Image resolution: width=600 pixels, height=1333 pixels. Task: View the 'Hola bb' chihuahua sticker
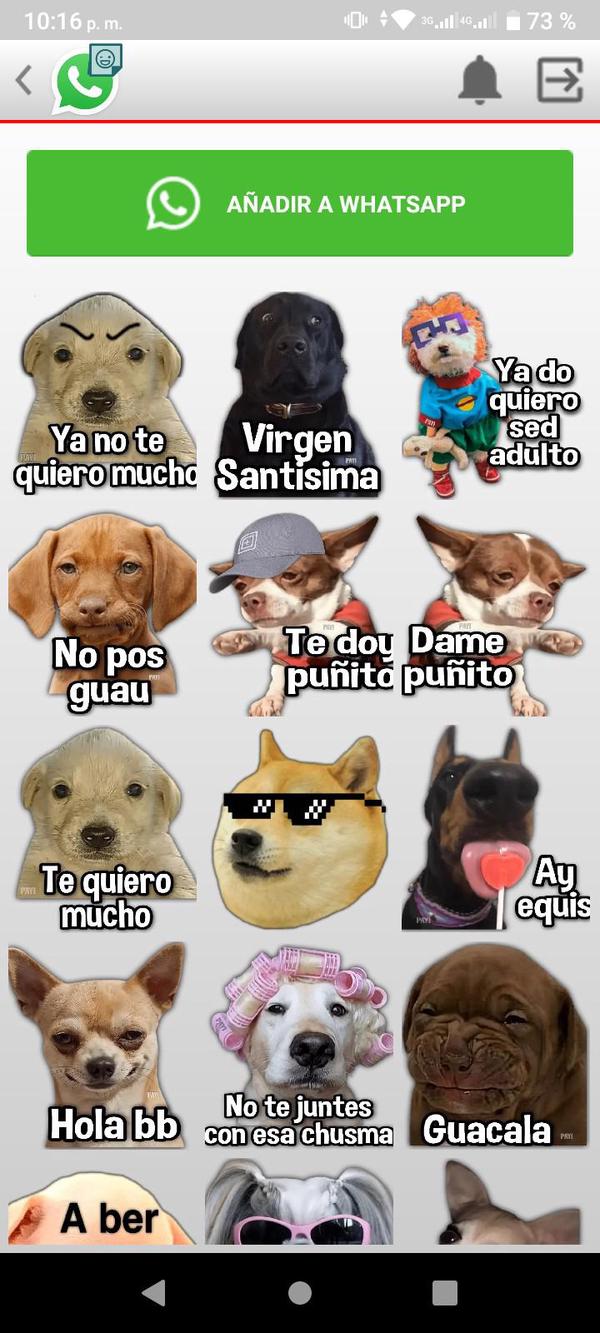click(x=102, y=1045)
